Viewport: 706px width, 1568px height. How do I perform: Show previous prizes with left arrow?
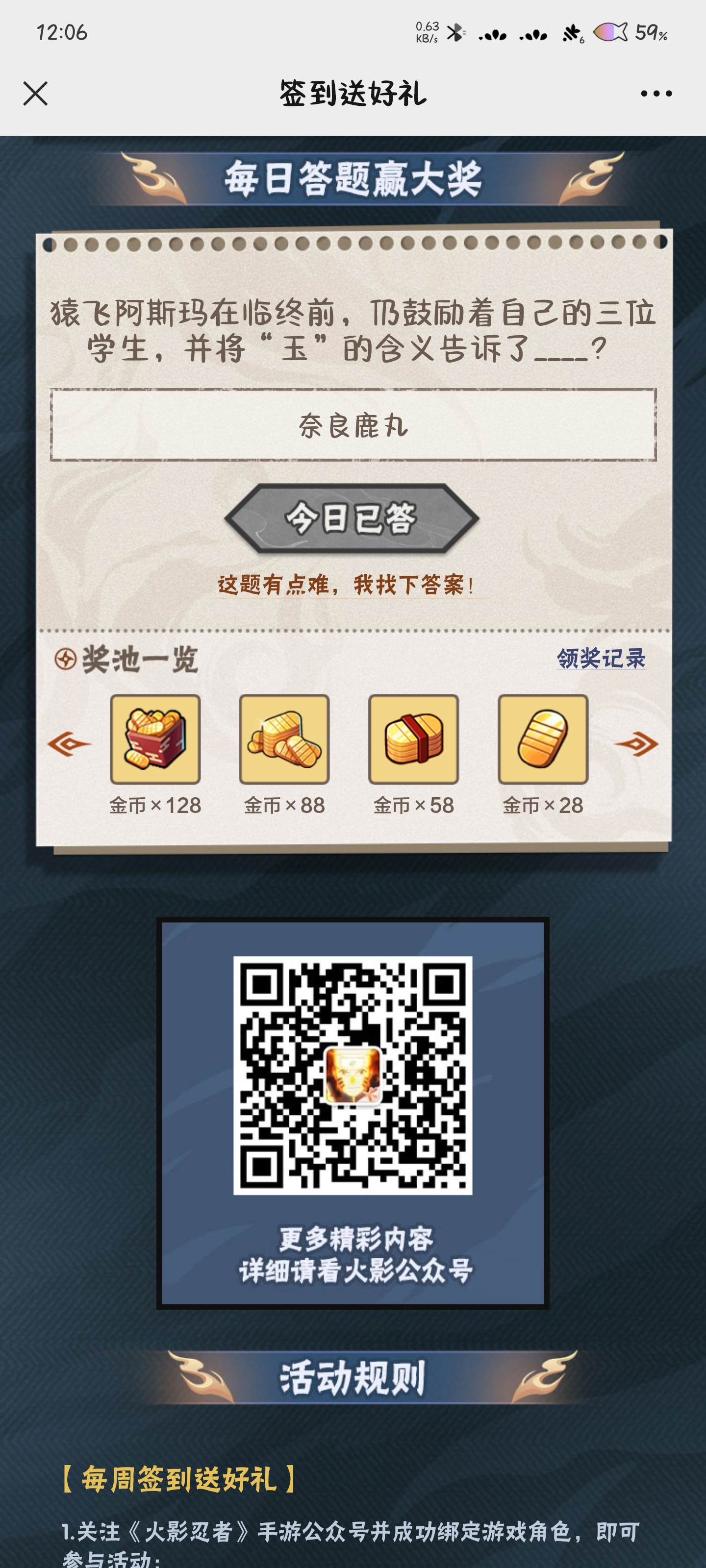pyautogui.click(x=69, y=743)
